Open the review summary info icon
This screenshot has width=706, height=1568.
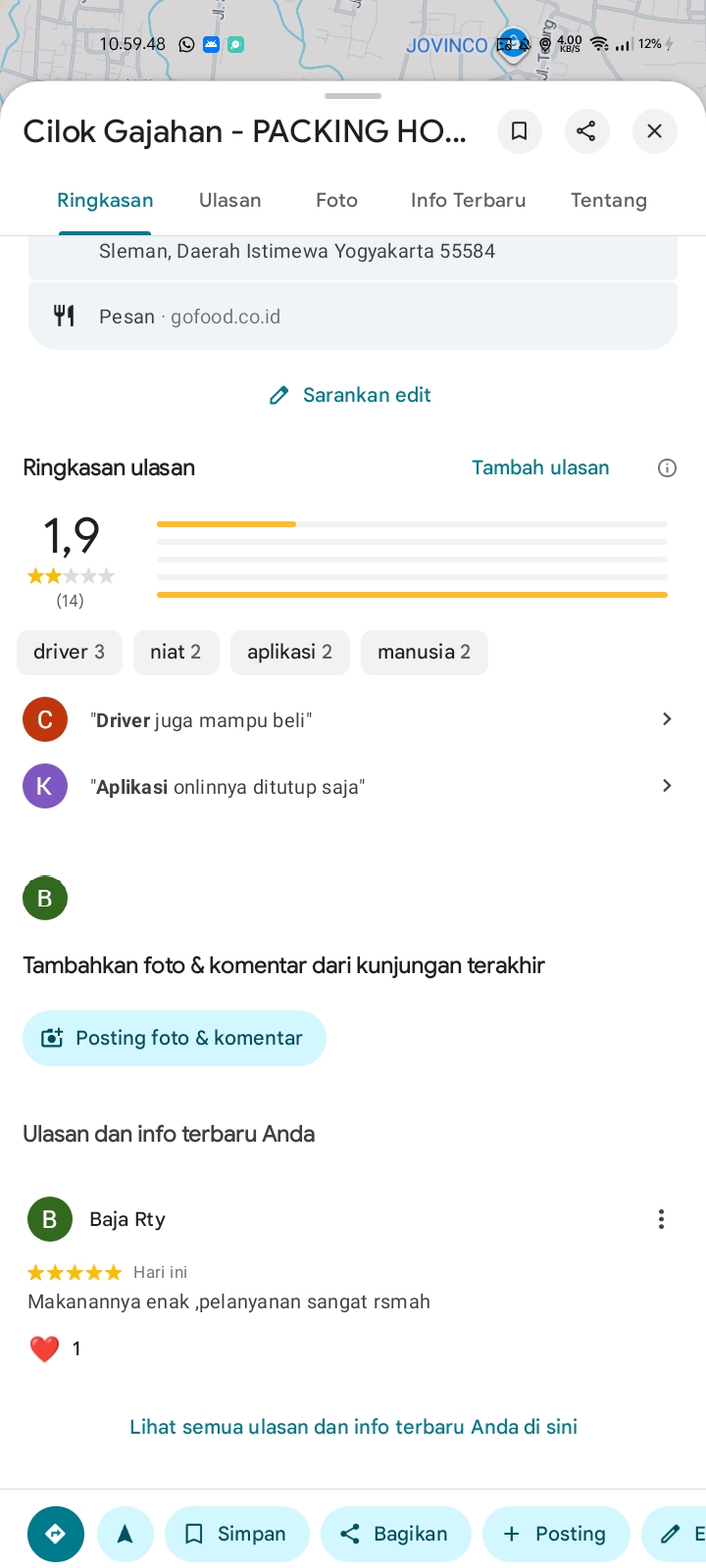(x=667, y=468)
